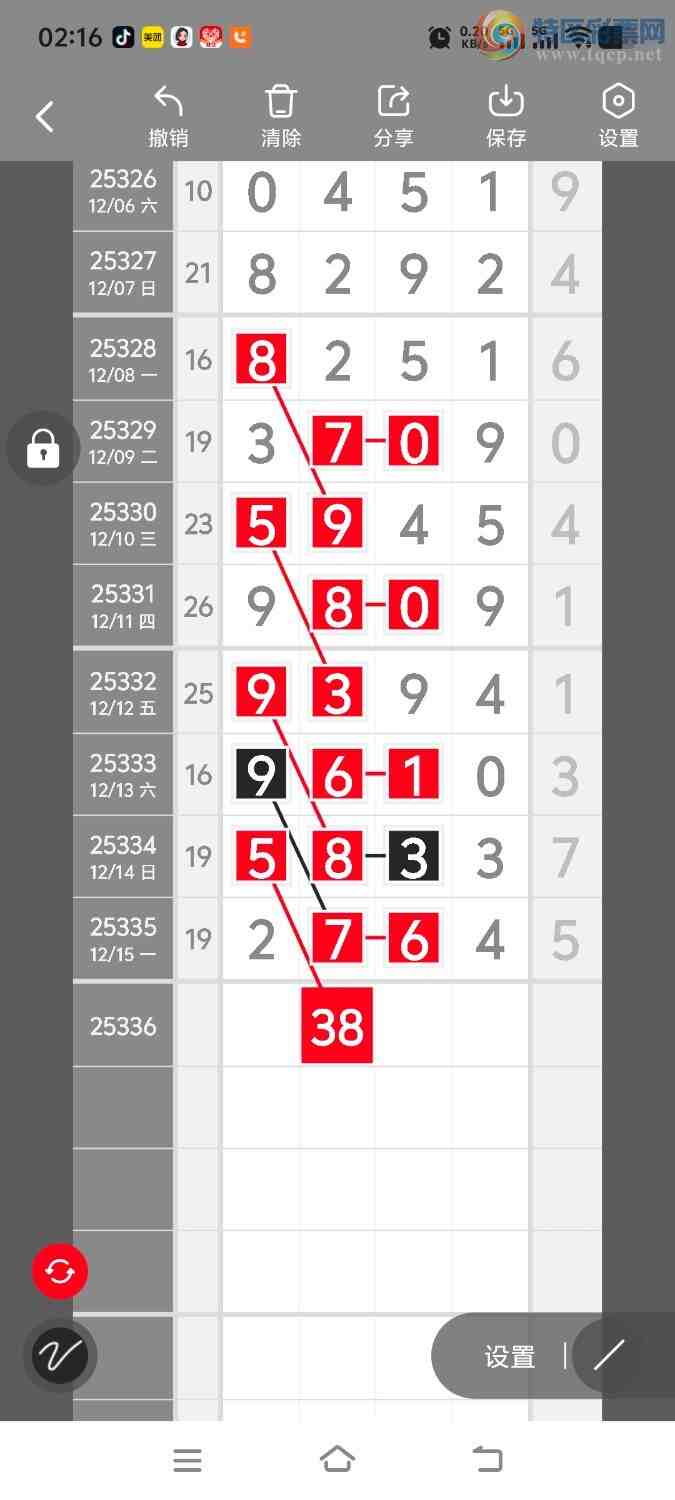Open the system recent apps menu
675x1500 pixels.
187,1460
